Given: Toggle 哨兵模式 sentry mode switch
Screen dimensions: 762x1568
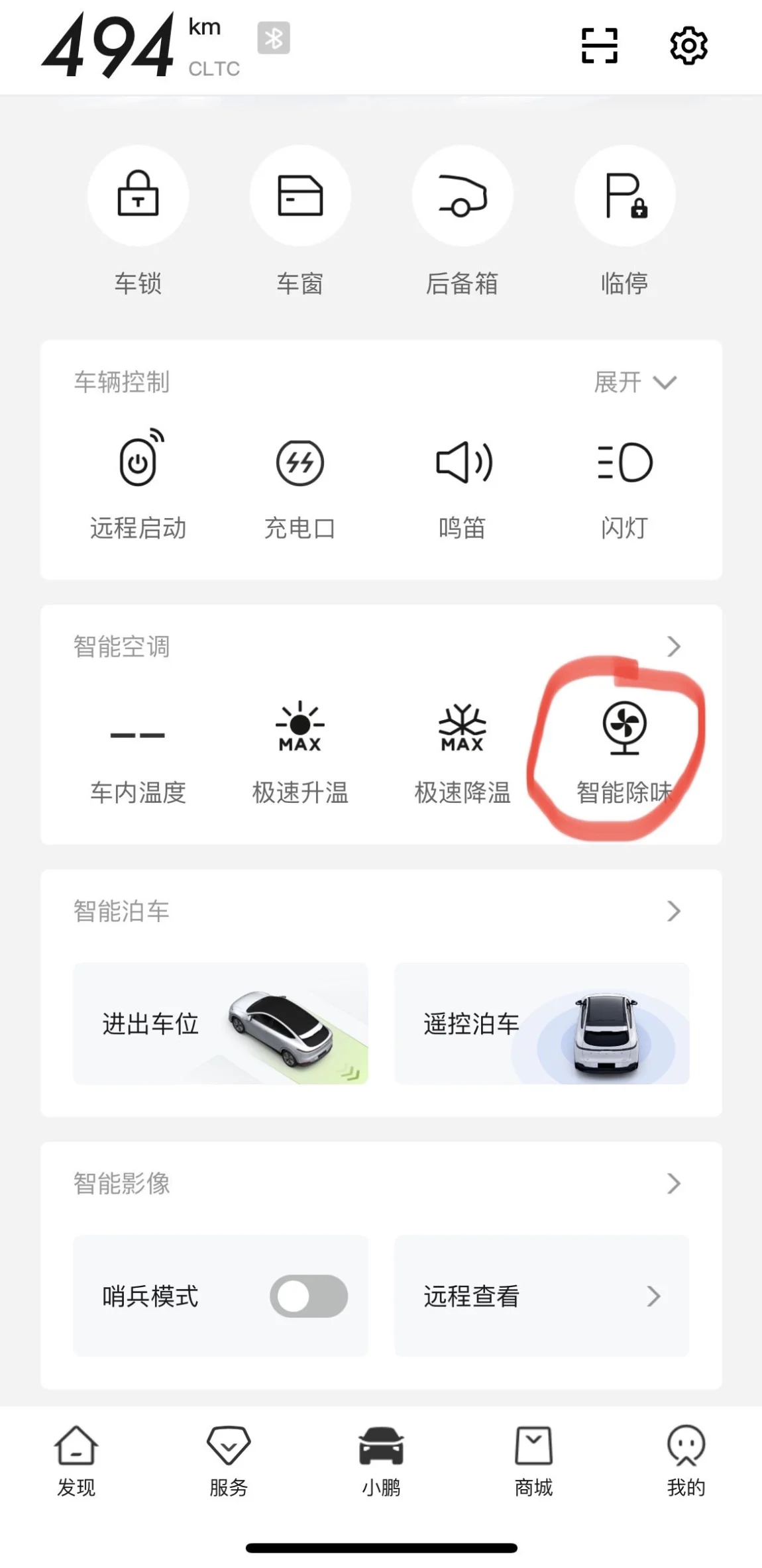Looking at the screenshot, I should (309, 1296).
